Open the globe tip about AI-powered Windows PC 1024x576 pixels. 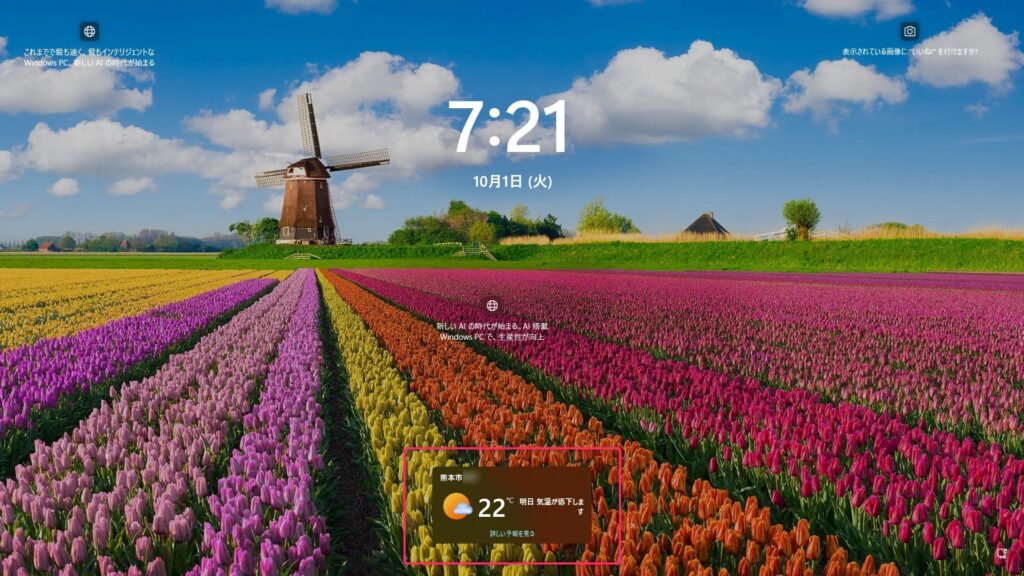coord(492,306)
